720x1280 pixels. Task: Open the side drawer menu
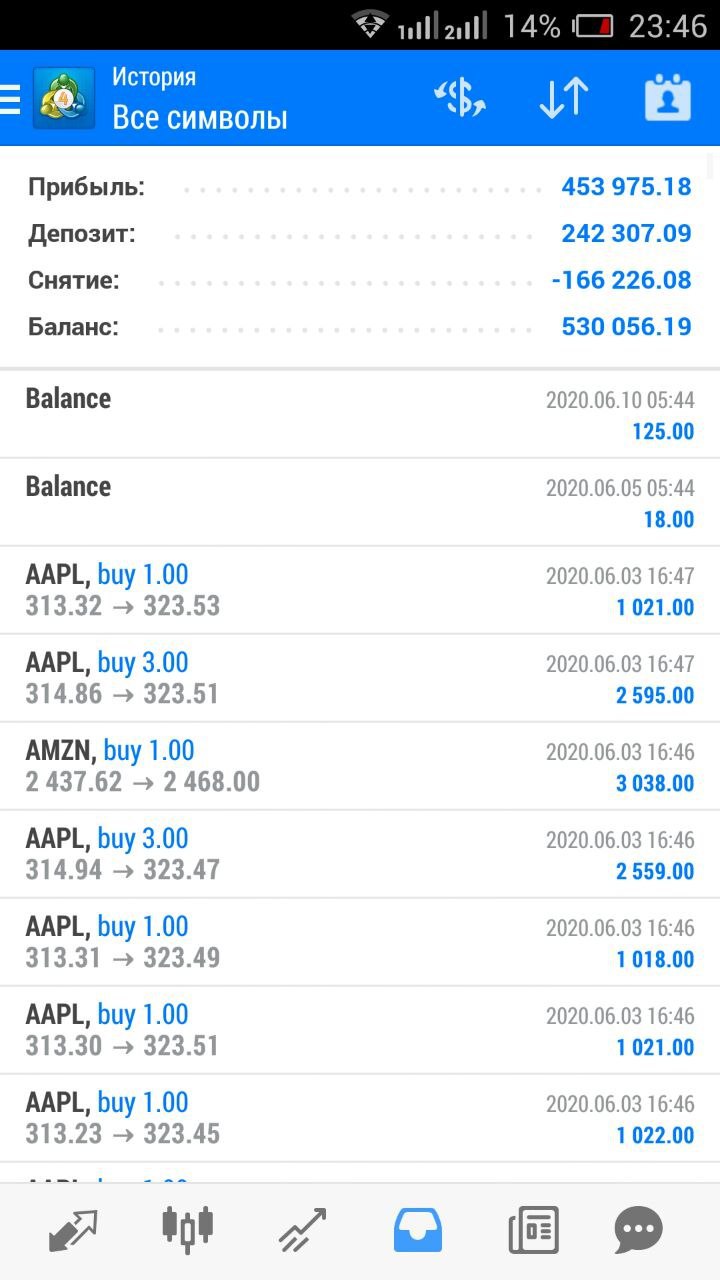[12, 99]
